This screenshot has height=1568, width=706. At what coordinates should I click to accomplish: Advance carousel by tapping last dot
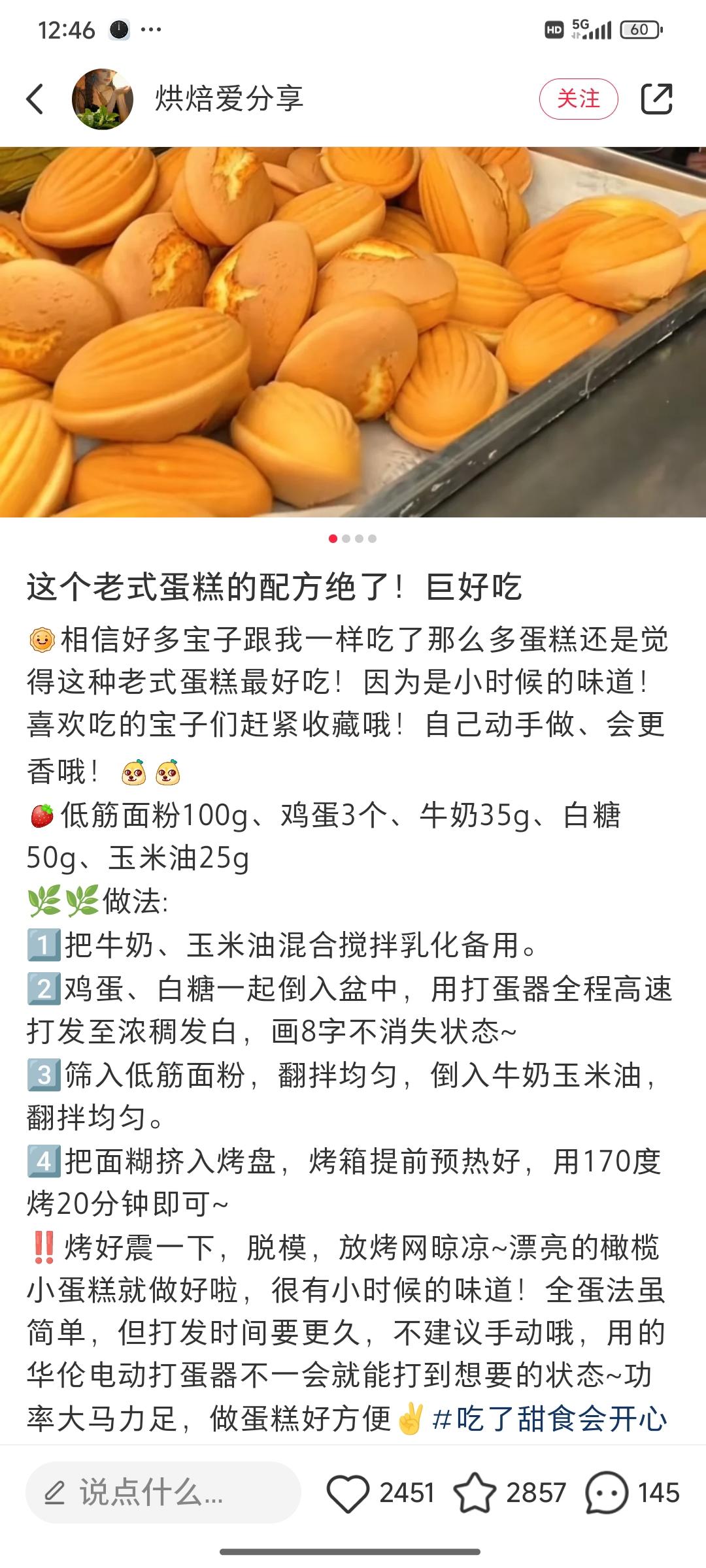373,539
